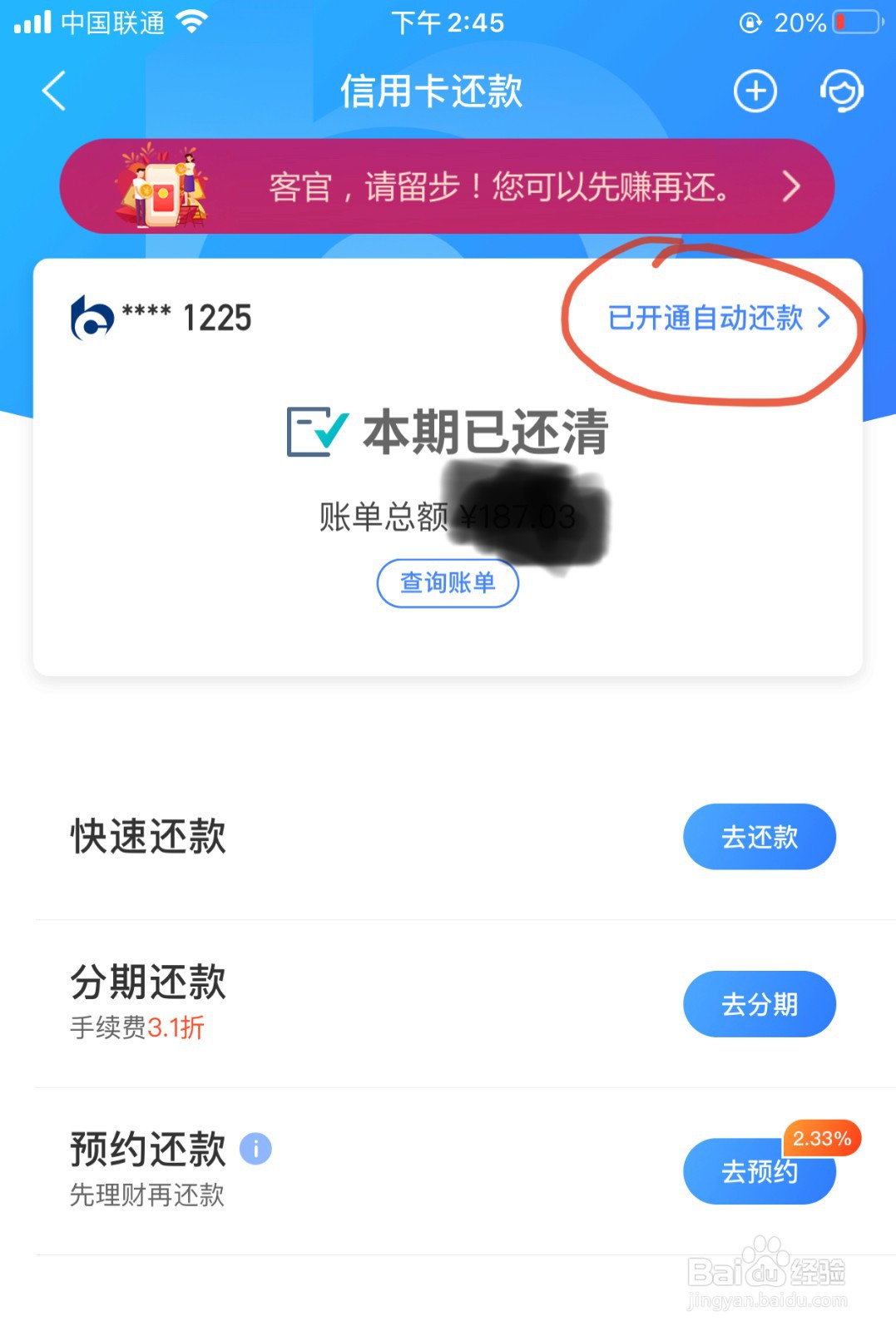Tap 去预约 to schedule repayment
896x1331 pixels.
(x=759, y=1173)
